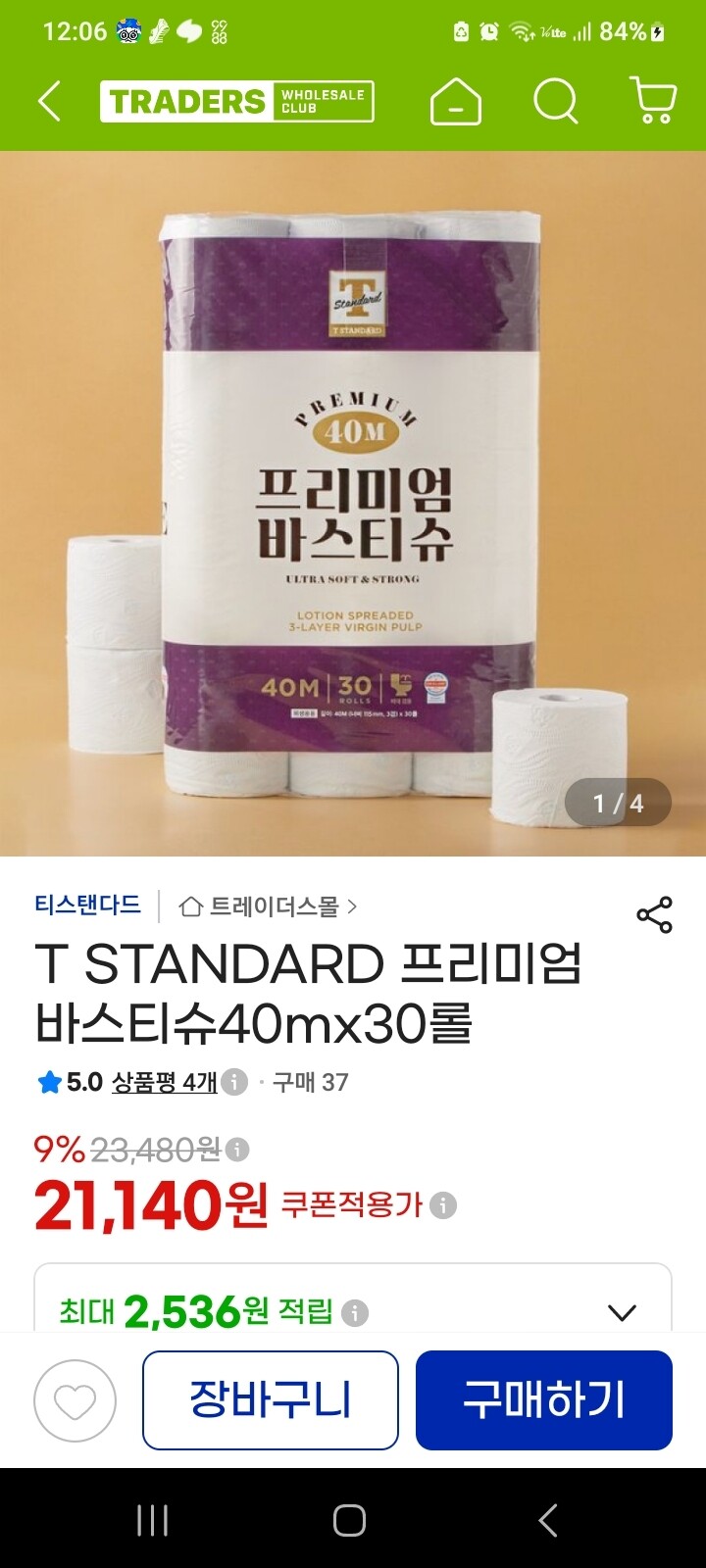Tap 장바구니 to add to cart
706x1568 pixels.
[271, 1400]
